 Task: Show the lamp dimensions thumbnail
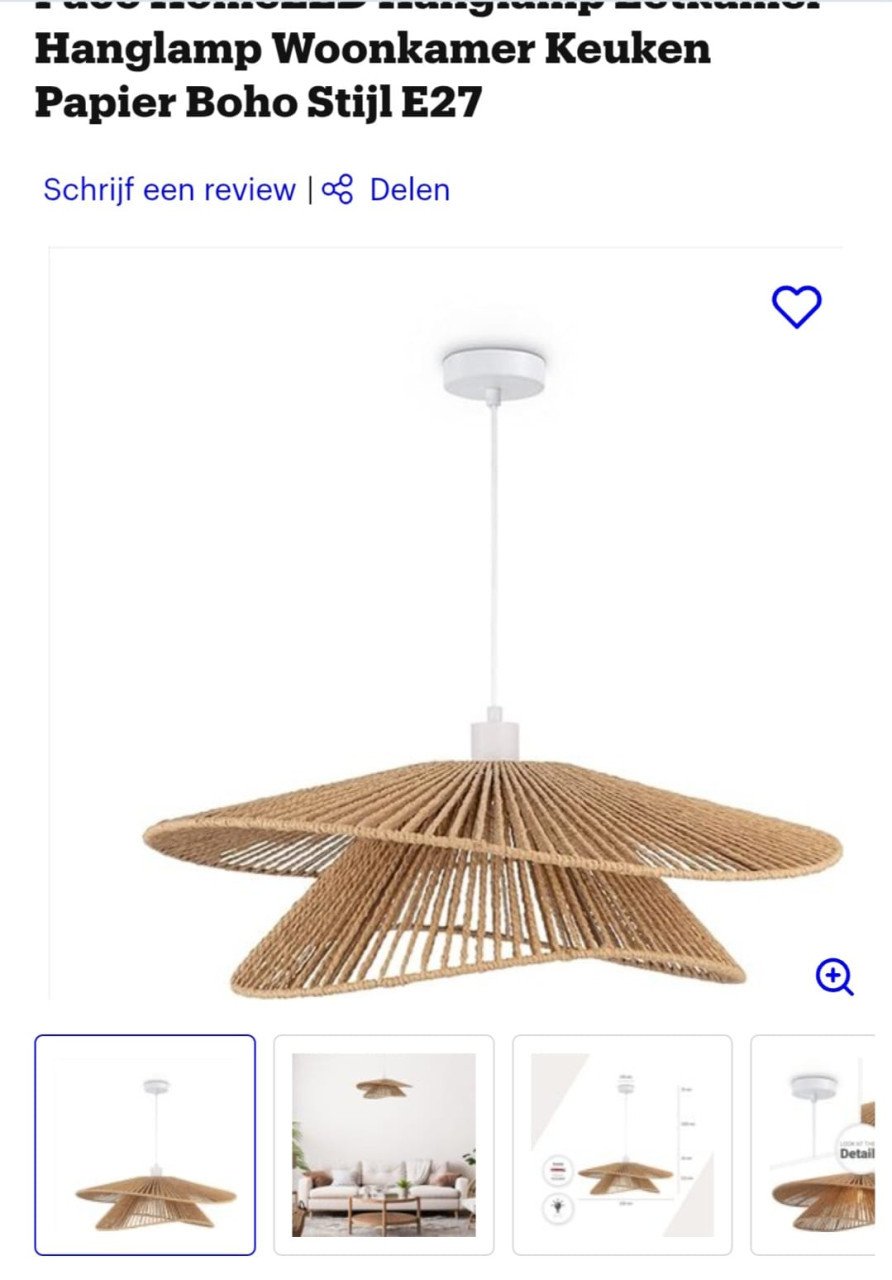coord(622,1144)
